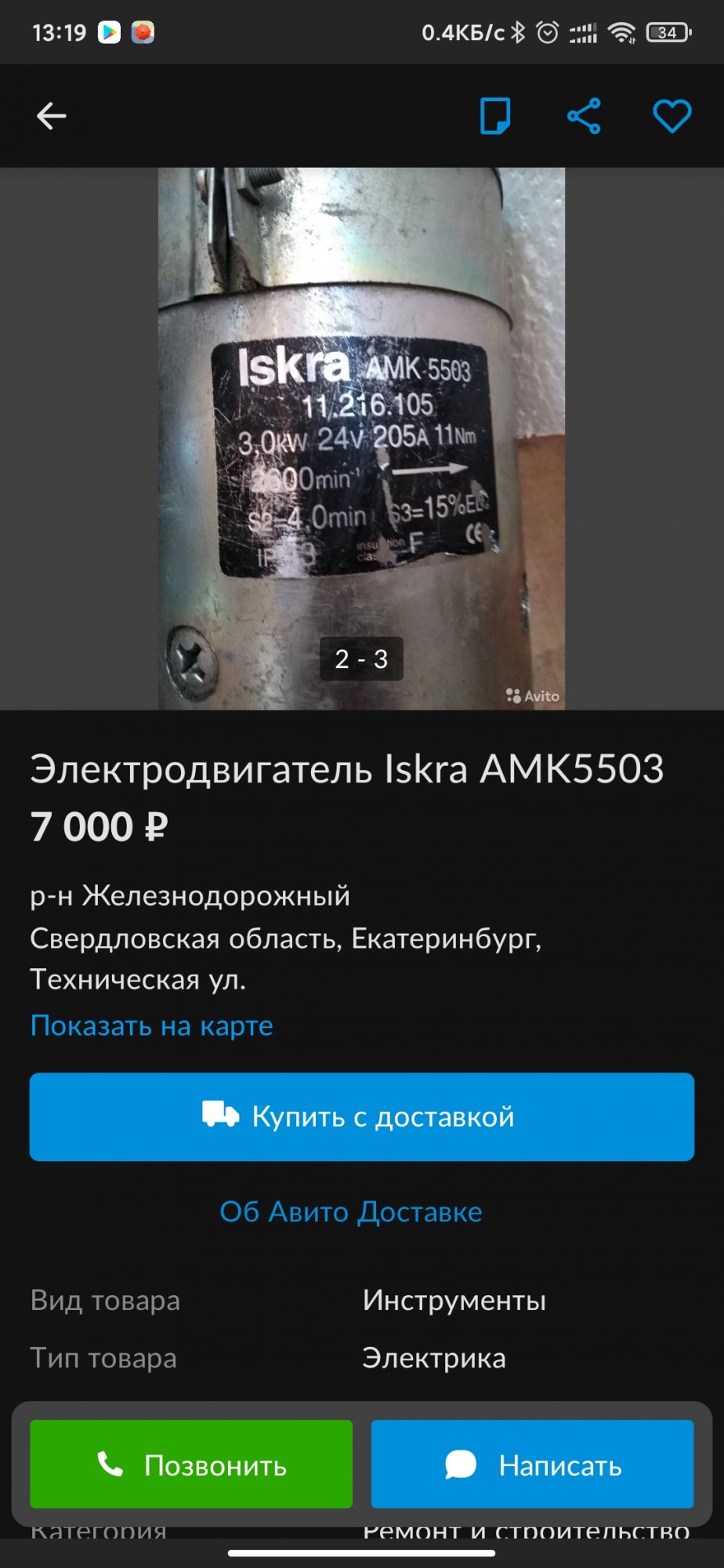This screenshot has height=1568, width=724.
Task: Go back using the top-left arrow
Action: [52, 116]
